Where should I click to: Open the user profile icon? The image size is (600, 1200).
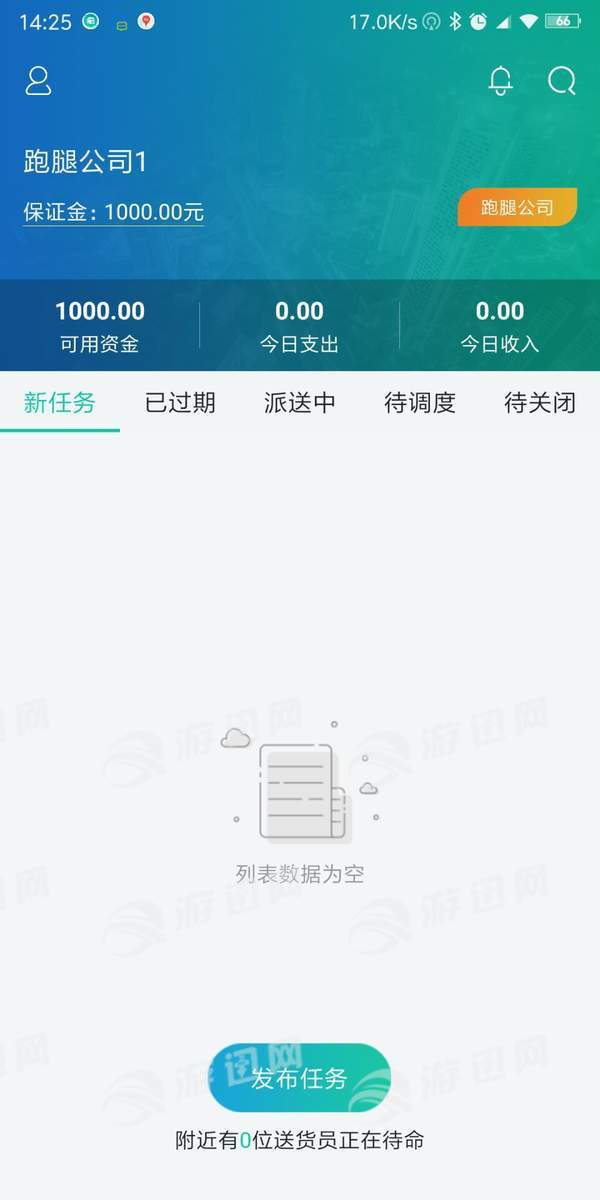click(x=38, y=81)
